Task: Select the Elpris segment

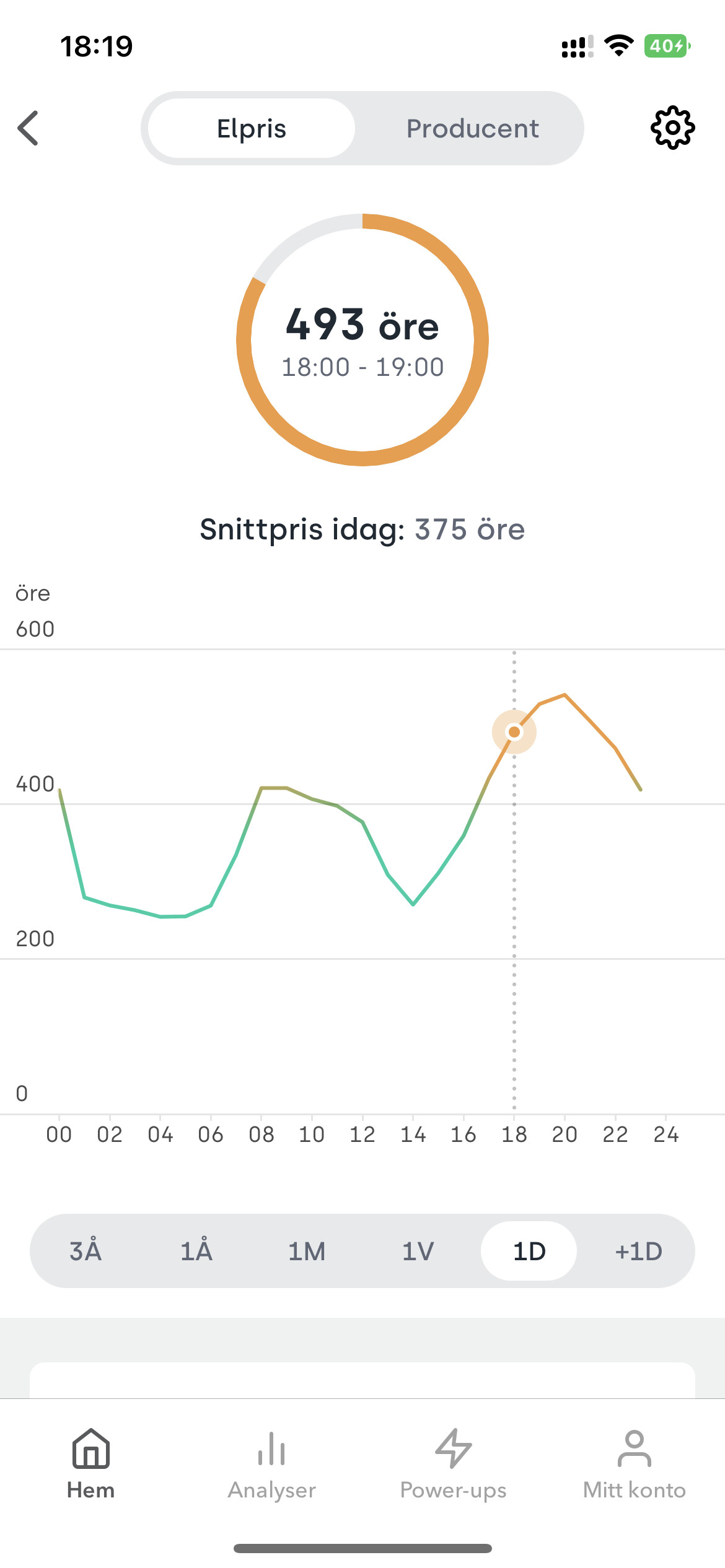Action: [x=252, y=128]
